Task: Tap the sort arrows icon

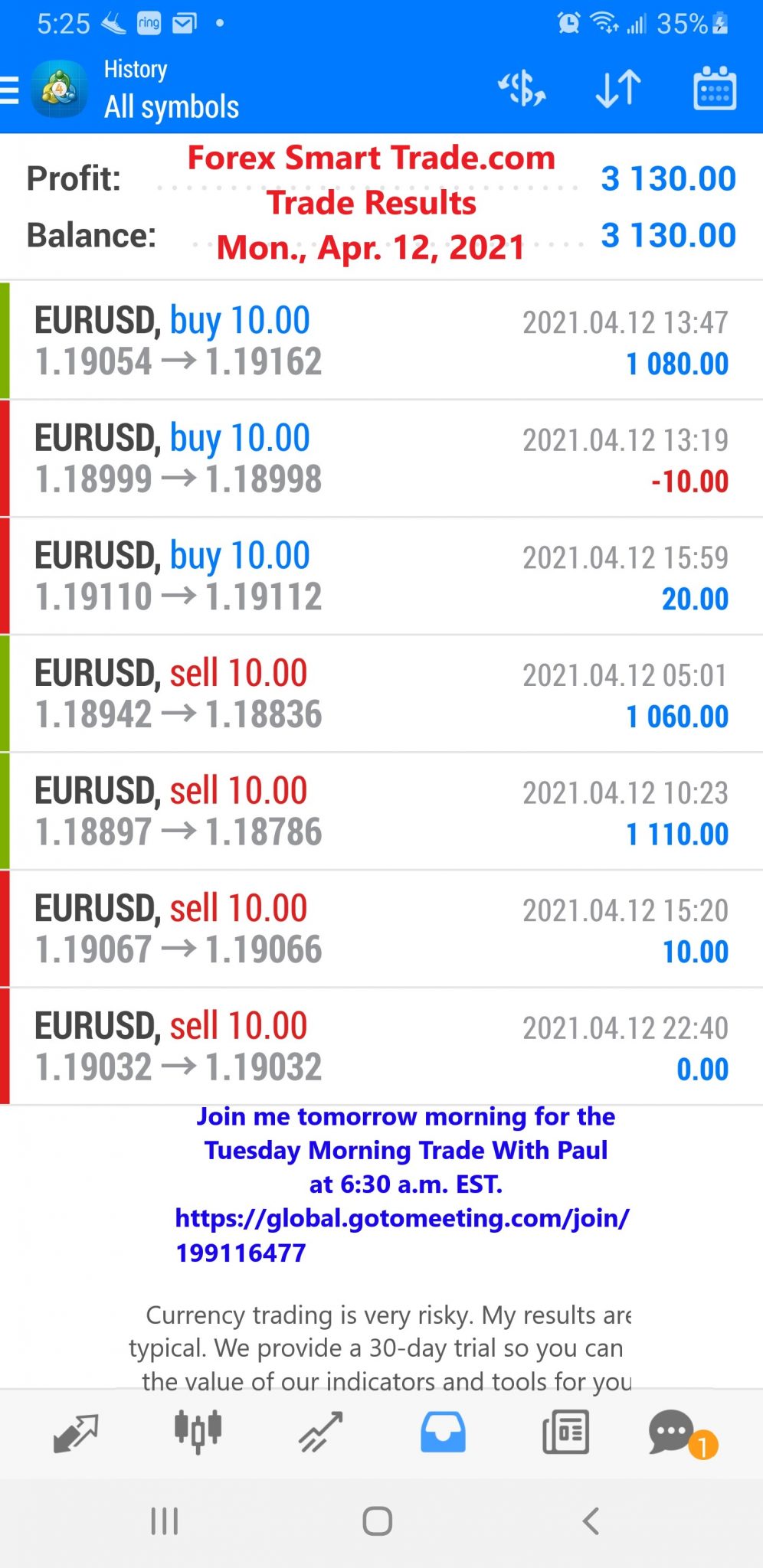Action: 618,89
